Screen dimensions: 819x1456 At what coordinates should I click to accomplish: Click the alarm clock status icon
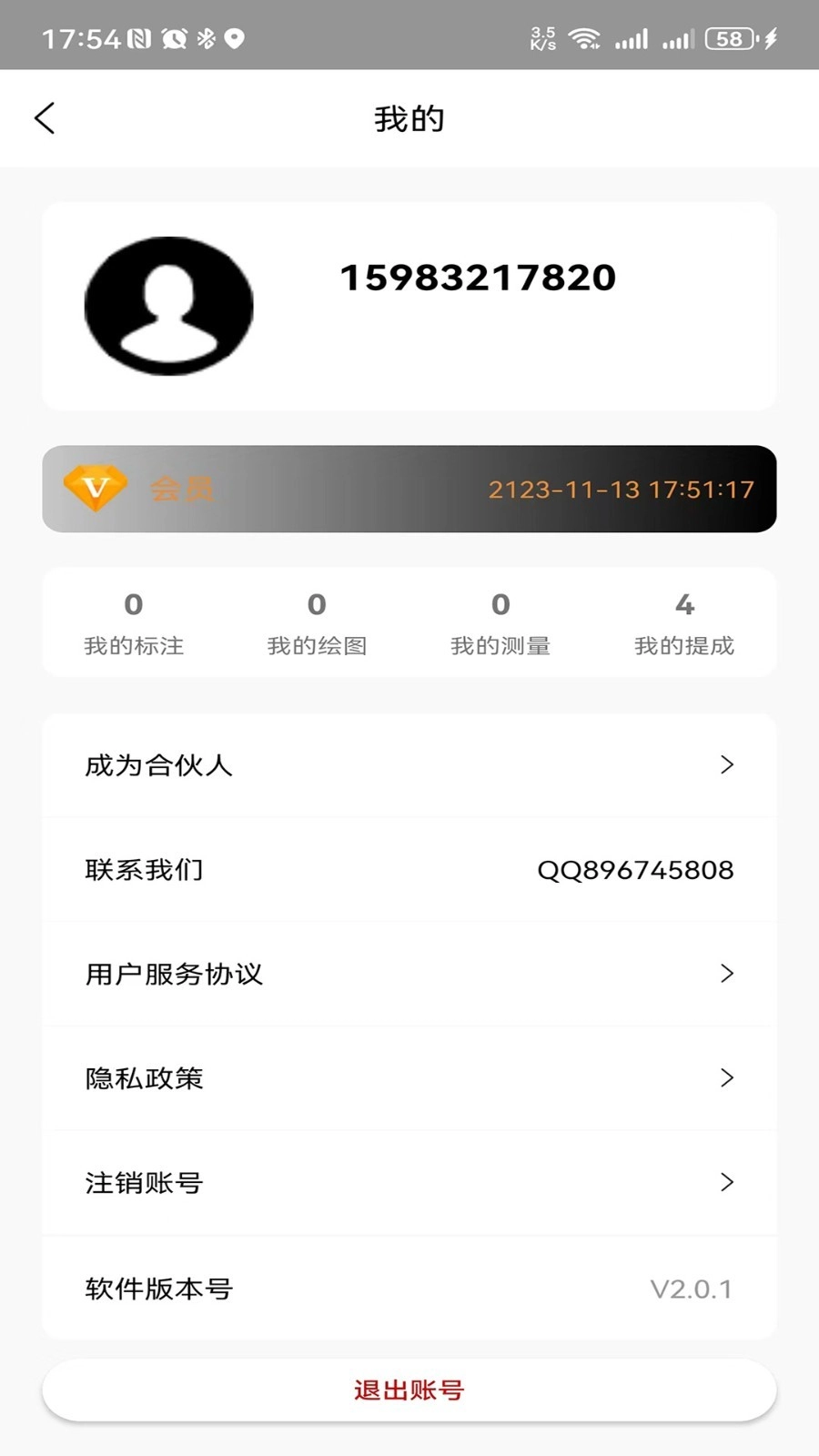point(177,37)
